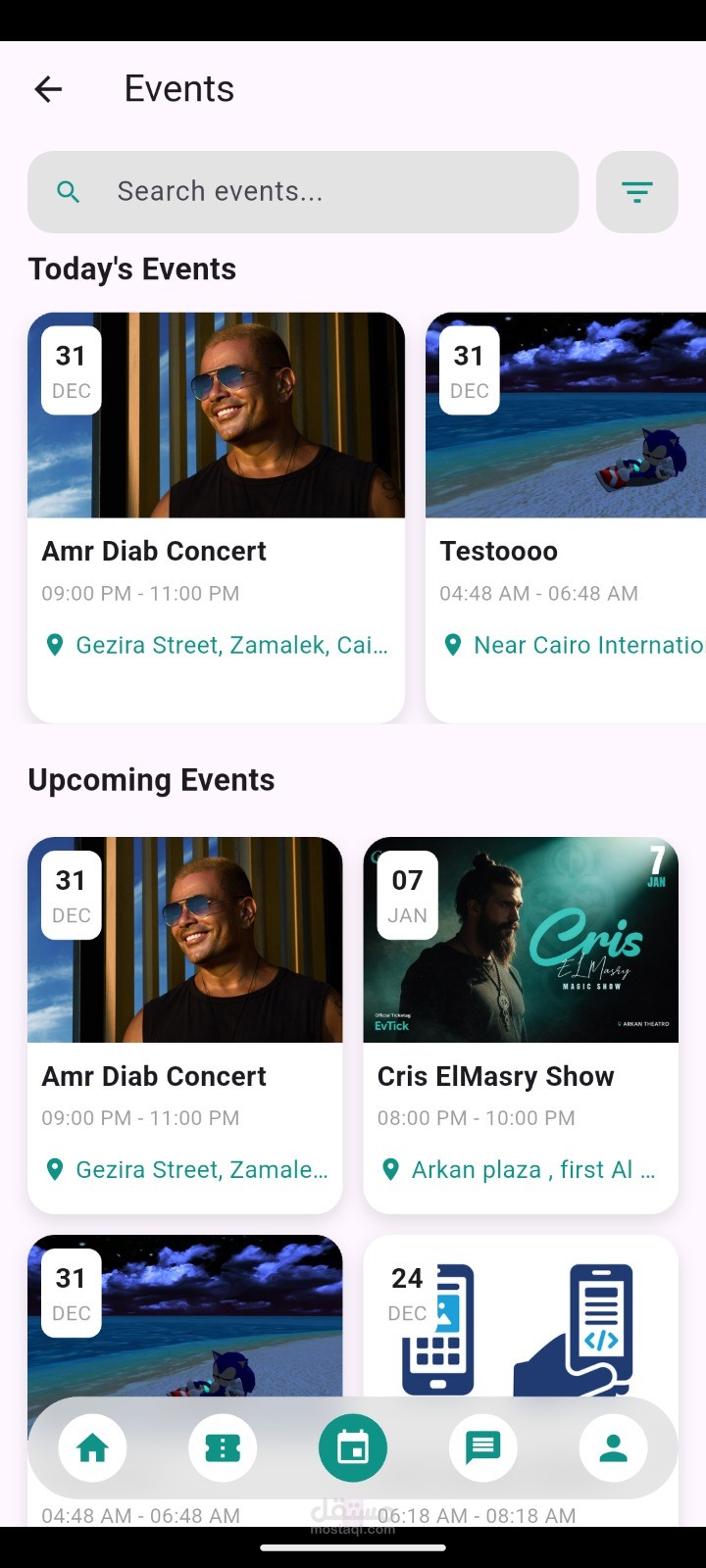Go back using the arrow icon
This screenshot has height=1568, width=706.
point(48,89)
